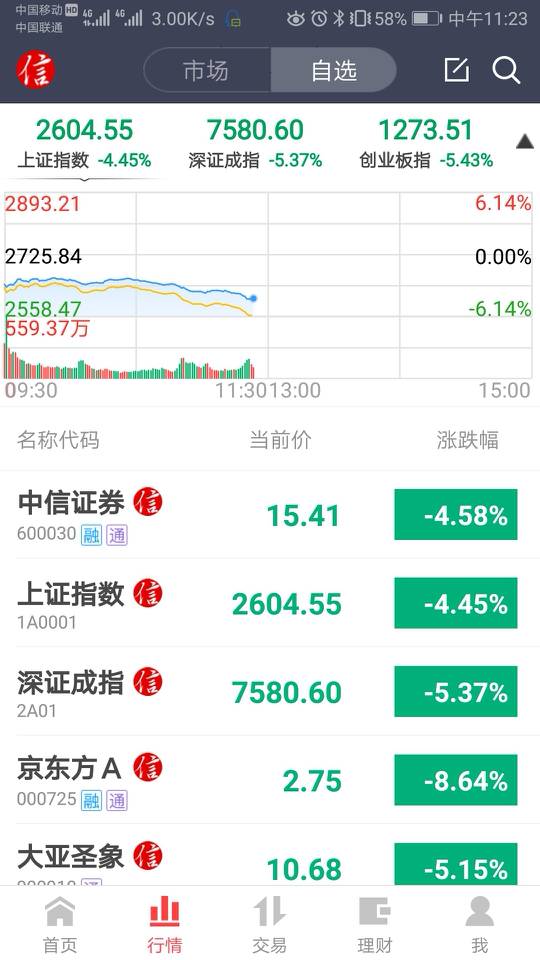
Task: Open the 我 profile tab
Action: (x=479, y=924)
